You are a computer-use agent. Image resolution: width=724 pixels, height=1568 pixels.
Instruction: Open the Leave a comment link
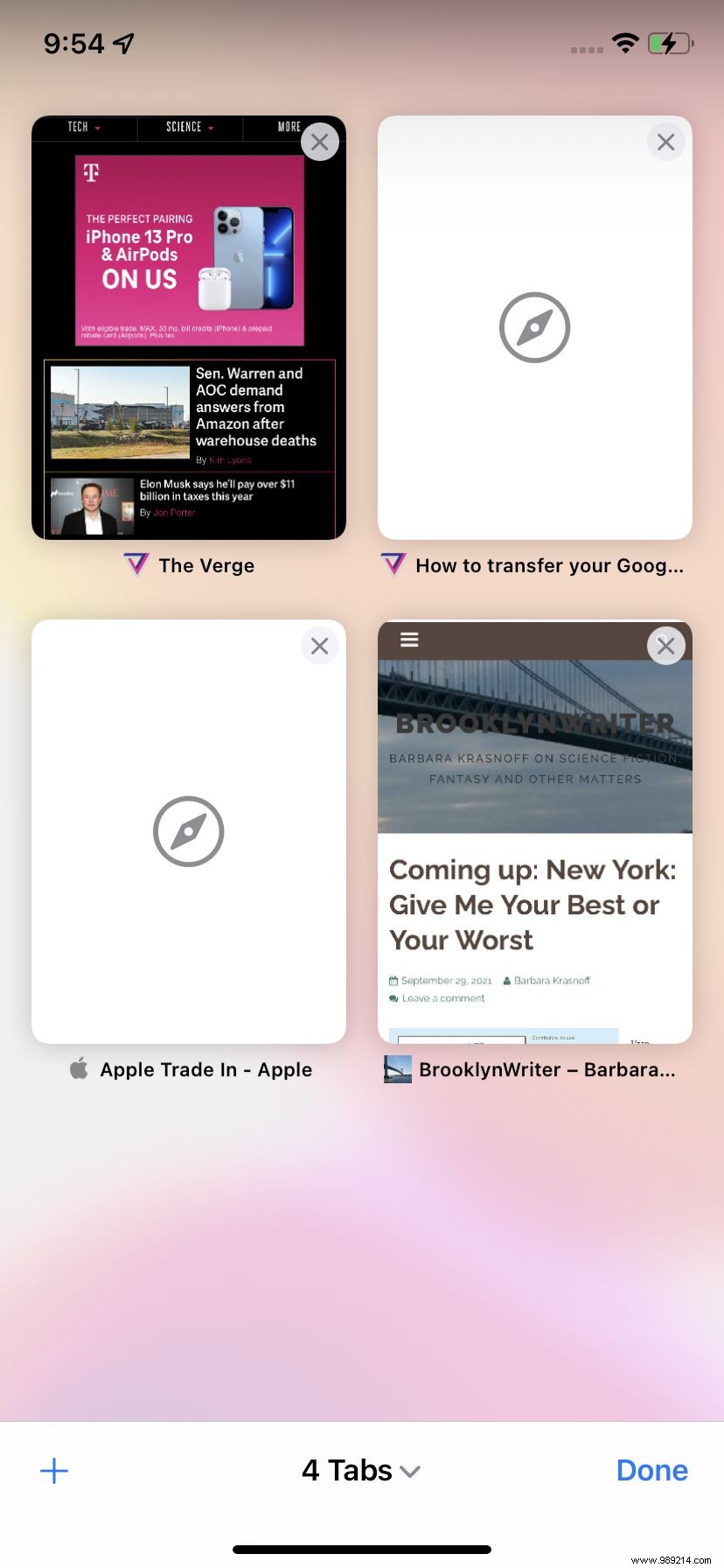point(442,997)
